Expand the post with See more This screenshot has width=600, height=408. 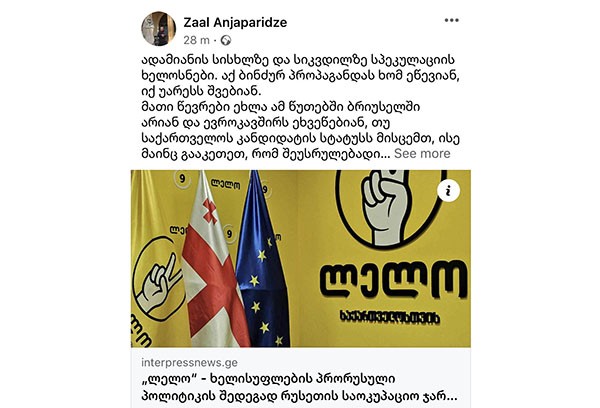click(422, 153)
